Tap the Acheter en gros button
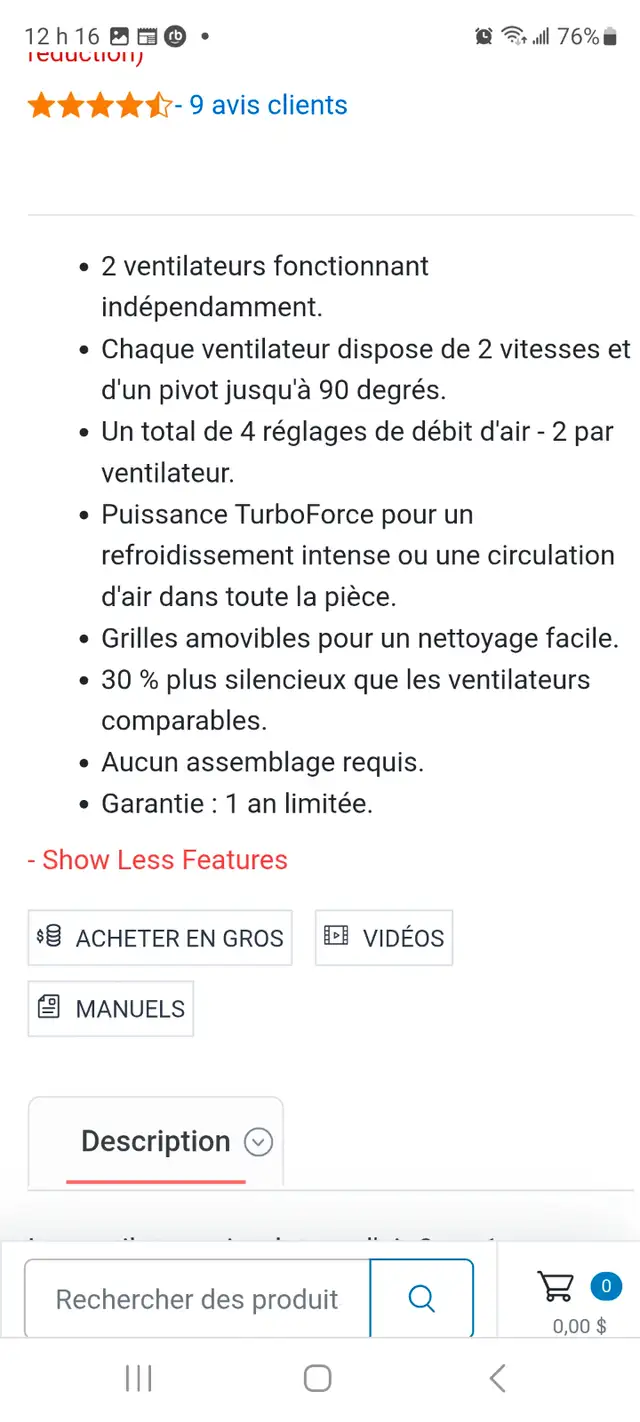This screenshot has height=1422, width=640. 160,938
